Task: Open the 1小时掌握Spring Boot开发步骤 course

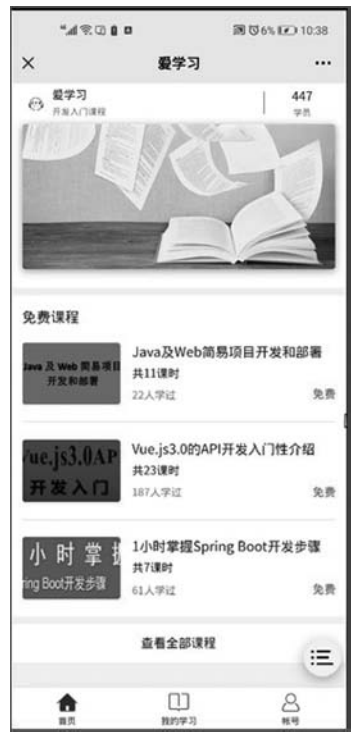Action: pos(179,568)
